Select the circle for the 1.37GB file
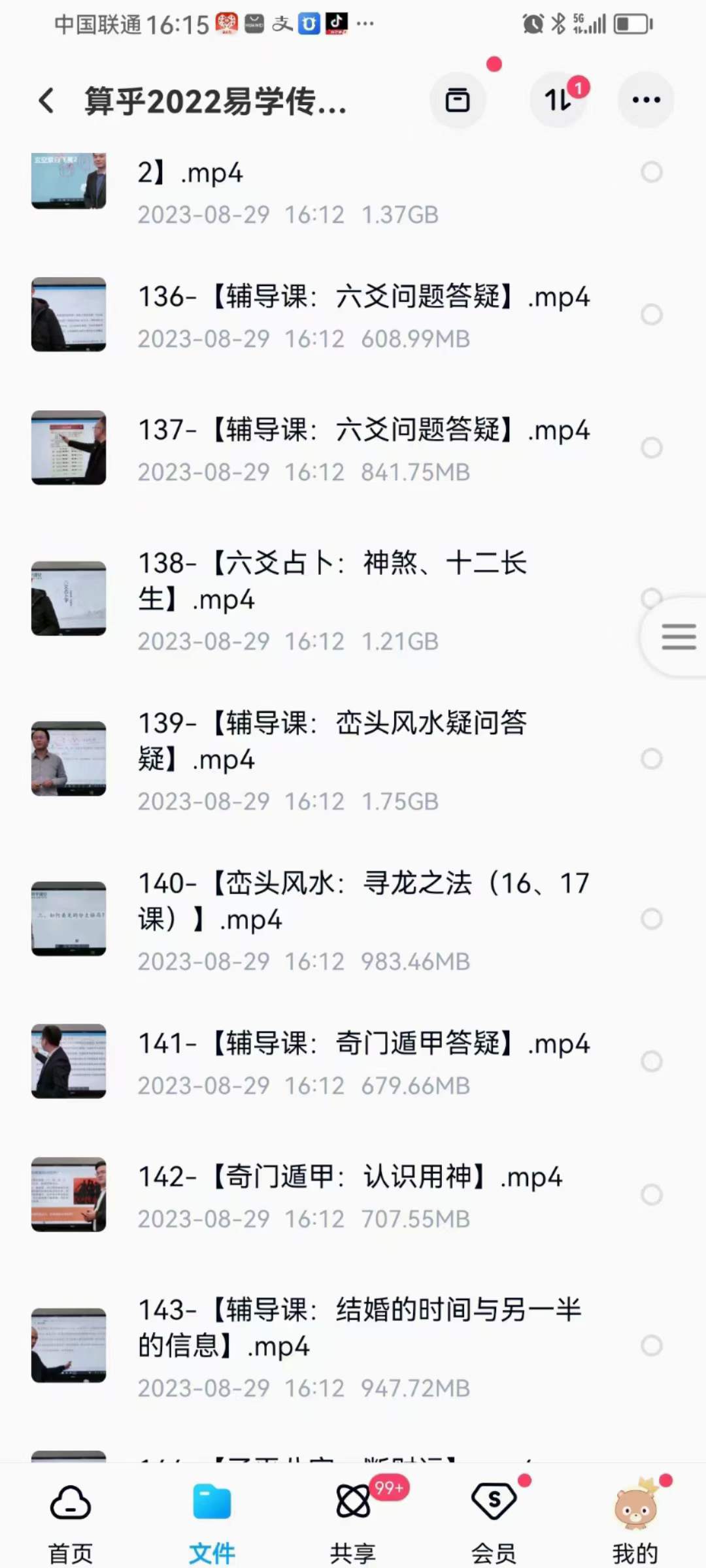706x1568 pixels. click(x=651, y=172)
